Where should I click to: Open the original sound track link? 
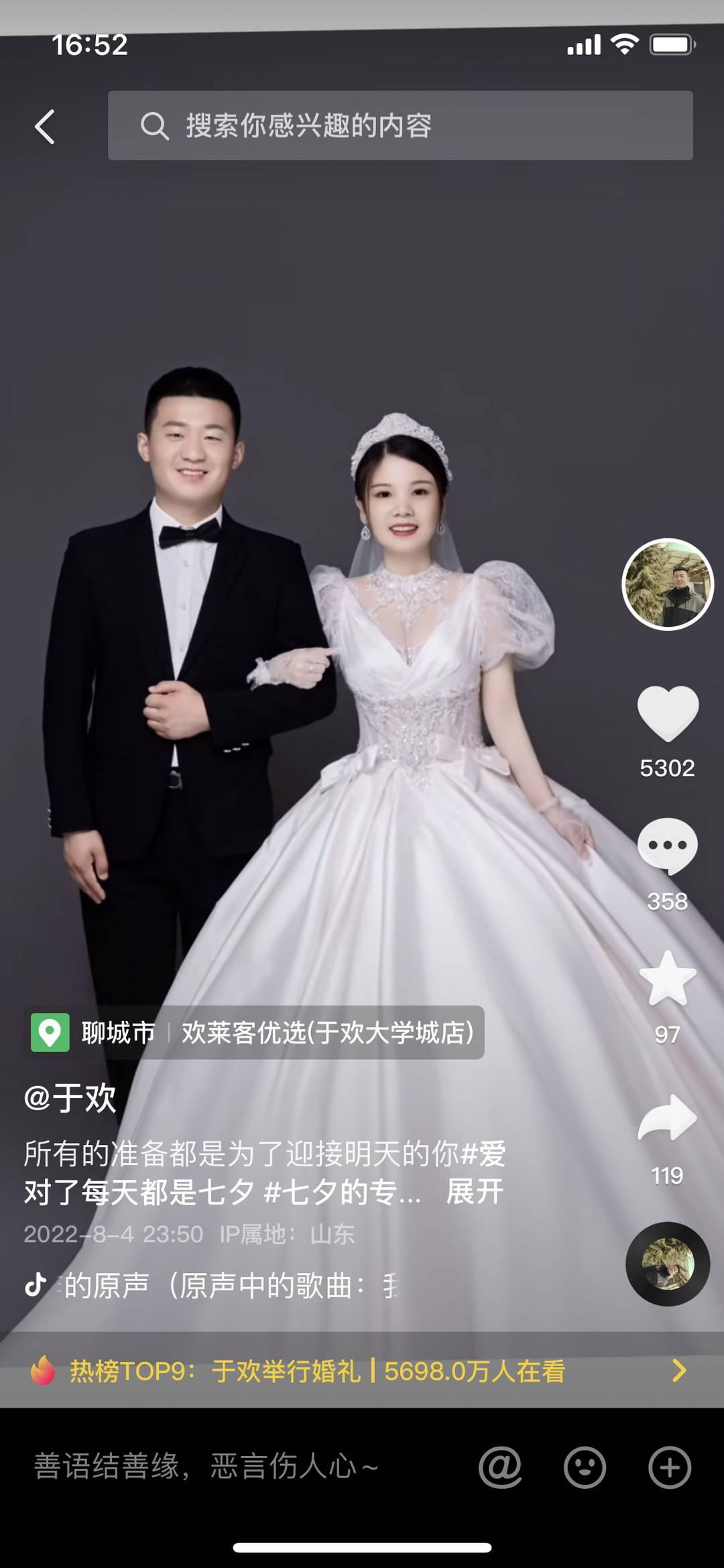tap(212, 1286)
